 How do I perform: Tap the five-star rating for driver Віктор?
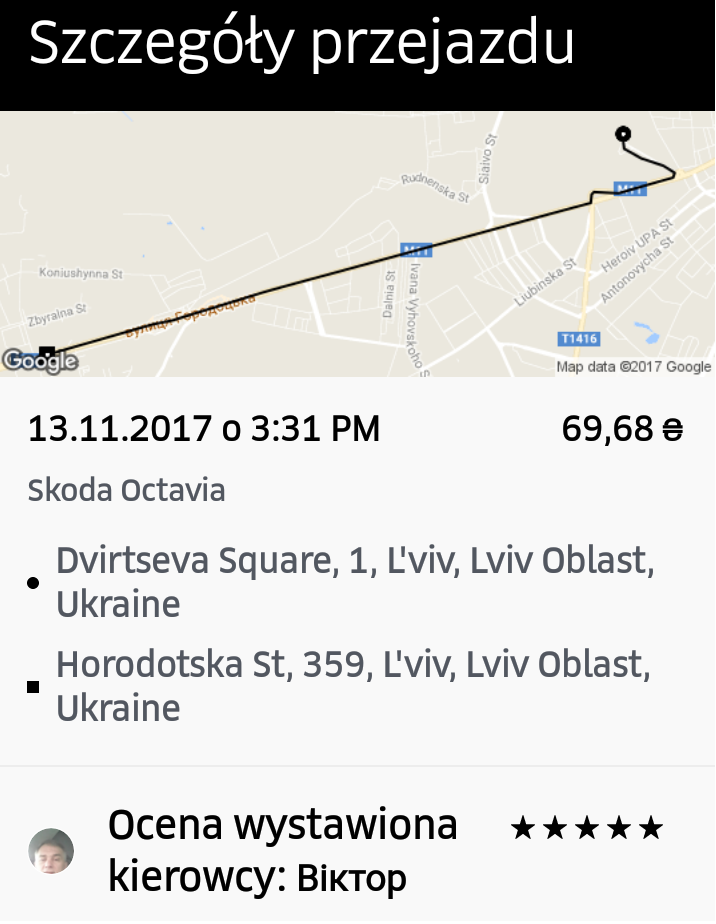click(x=587, y=828)
